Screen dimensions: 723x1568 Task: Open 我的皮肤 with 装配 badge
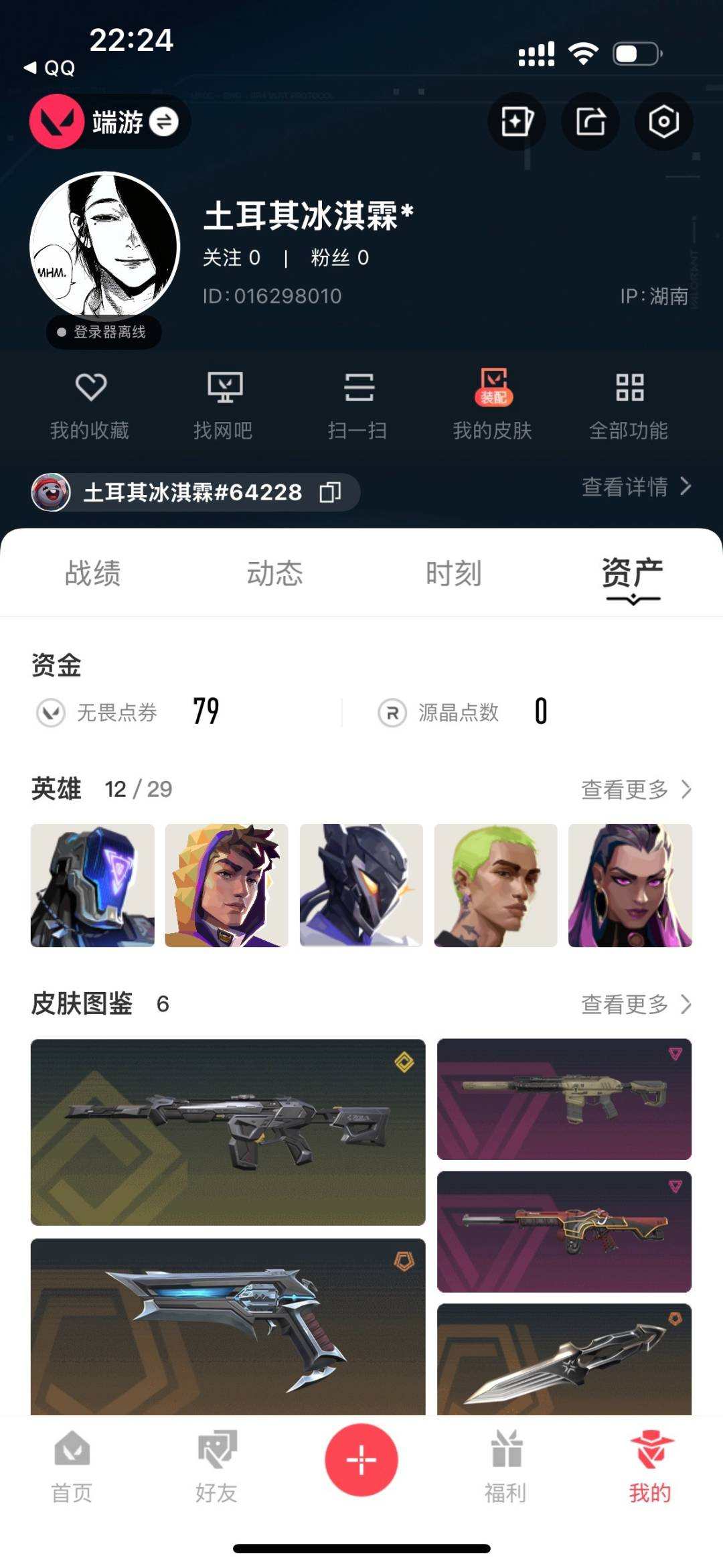tap(494, 403)
